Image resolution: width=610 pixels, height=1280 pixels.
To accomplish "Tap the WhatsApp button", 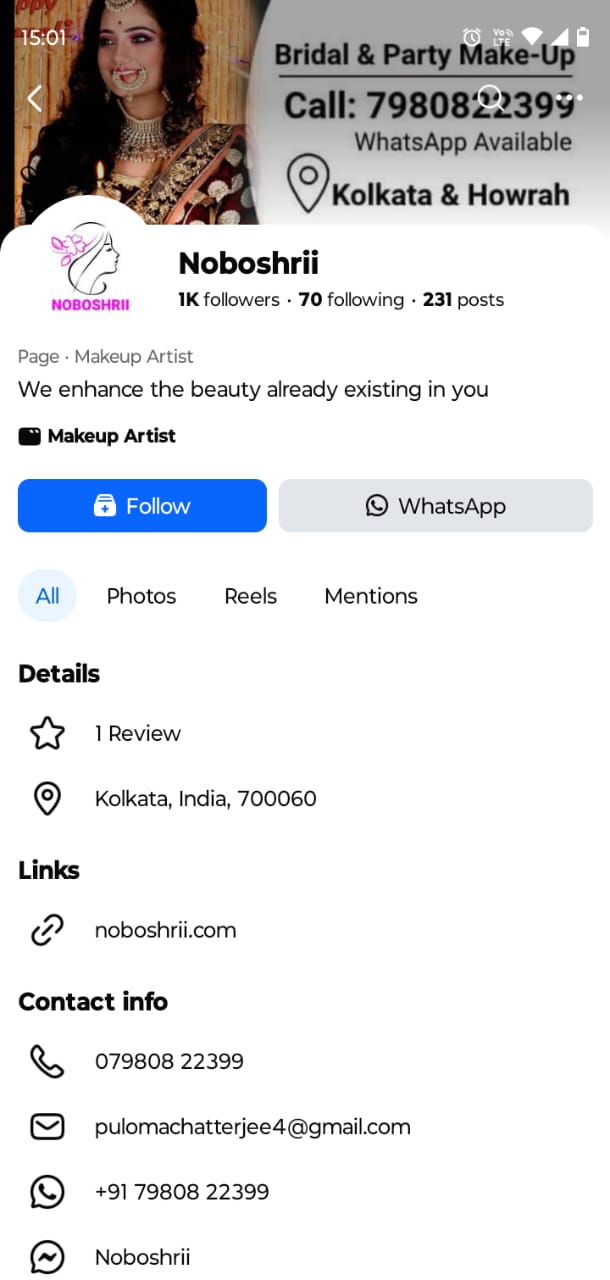I will tap(435, 506).
